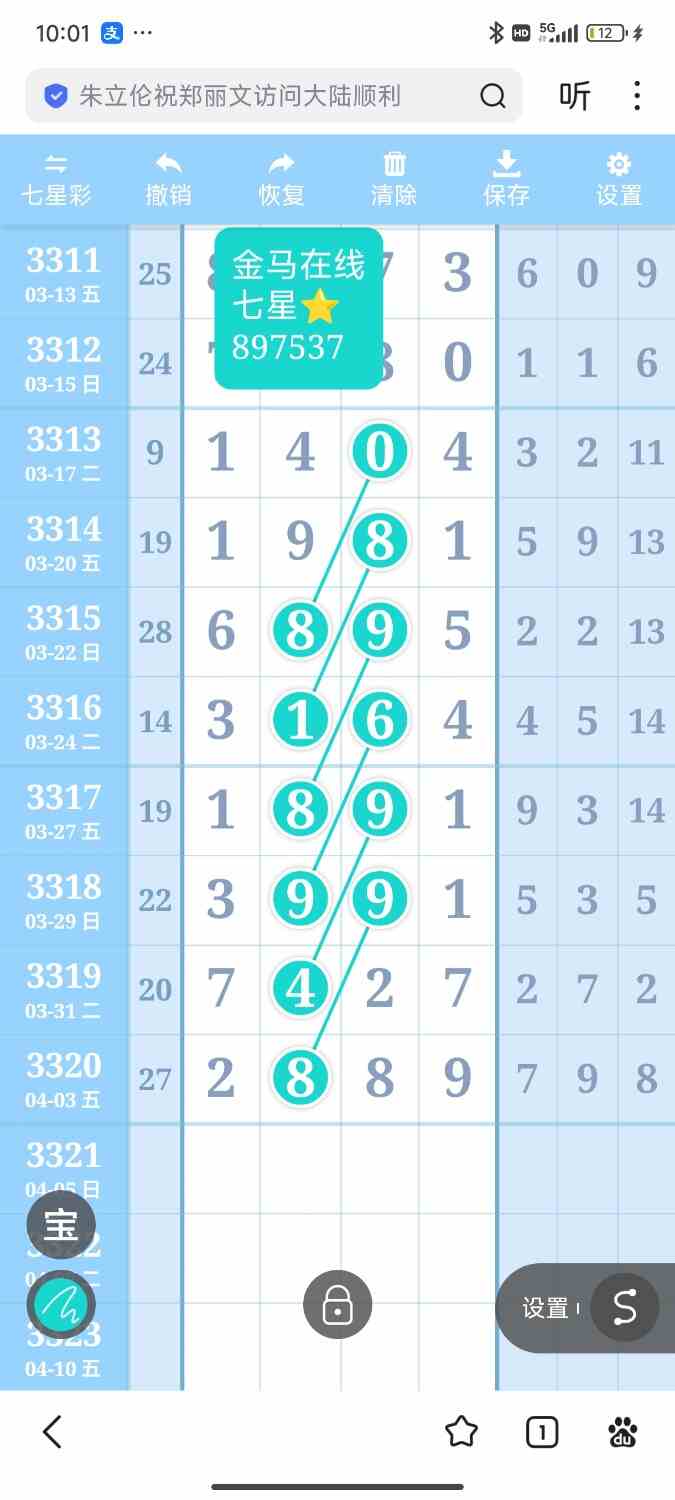Screen dimensions: 675x1500
Task: Open the browser tabs switcher
Action: click(x=542, y=1432)
